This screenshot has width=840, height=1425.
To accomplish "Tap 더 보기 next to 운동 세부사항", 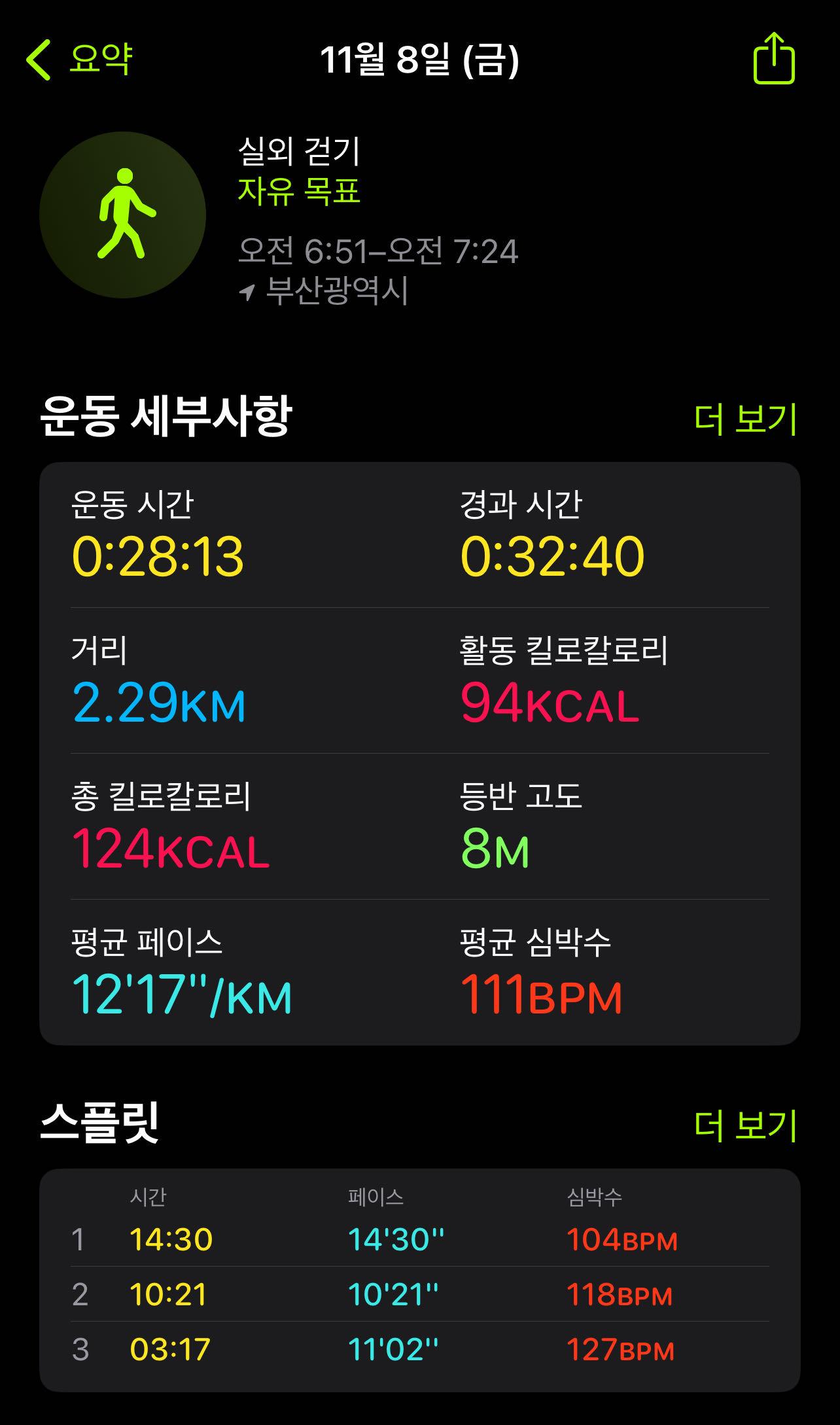I will (745, 419).
